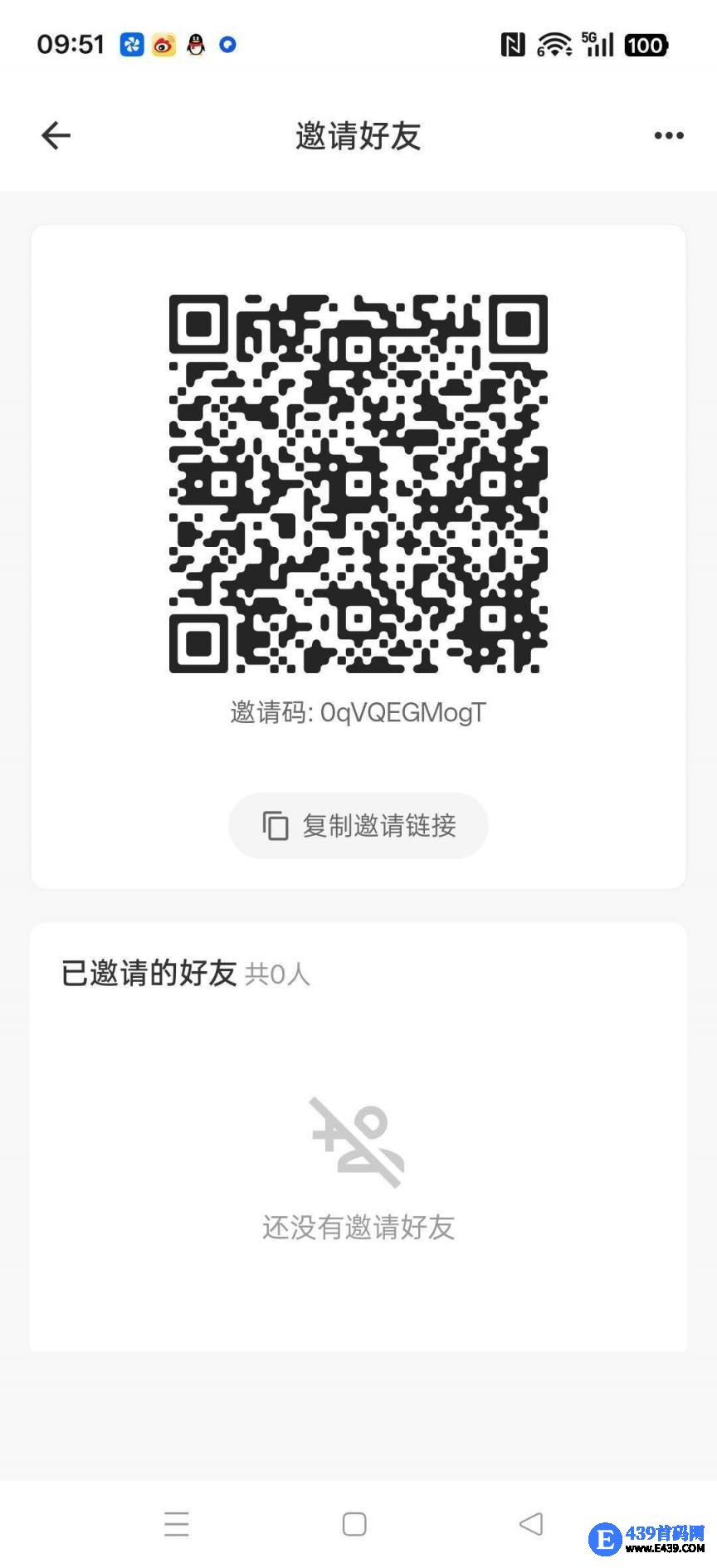Screen dimensions: 717x1568
Task: Tap the 邀请好友 page title
Action: coord(358,135)
